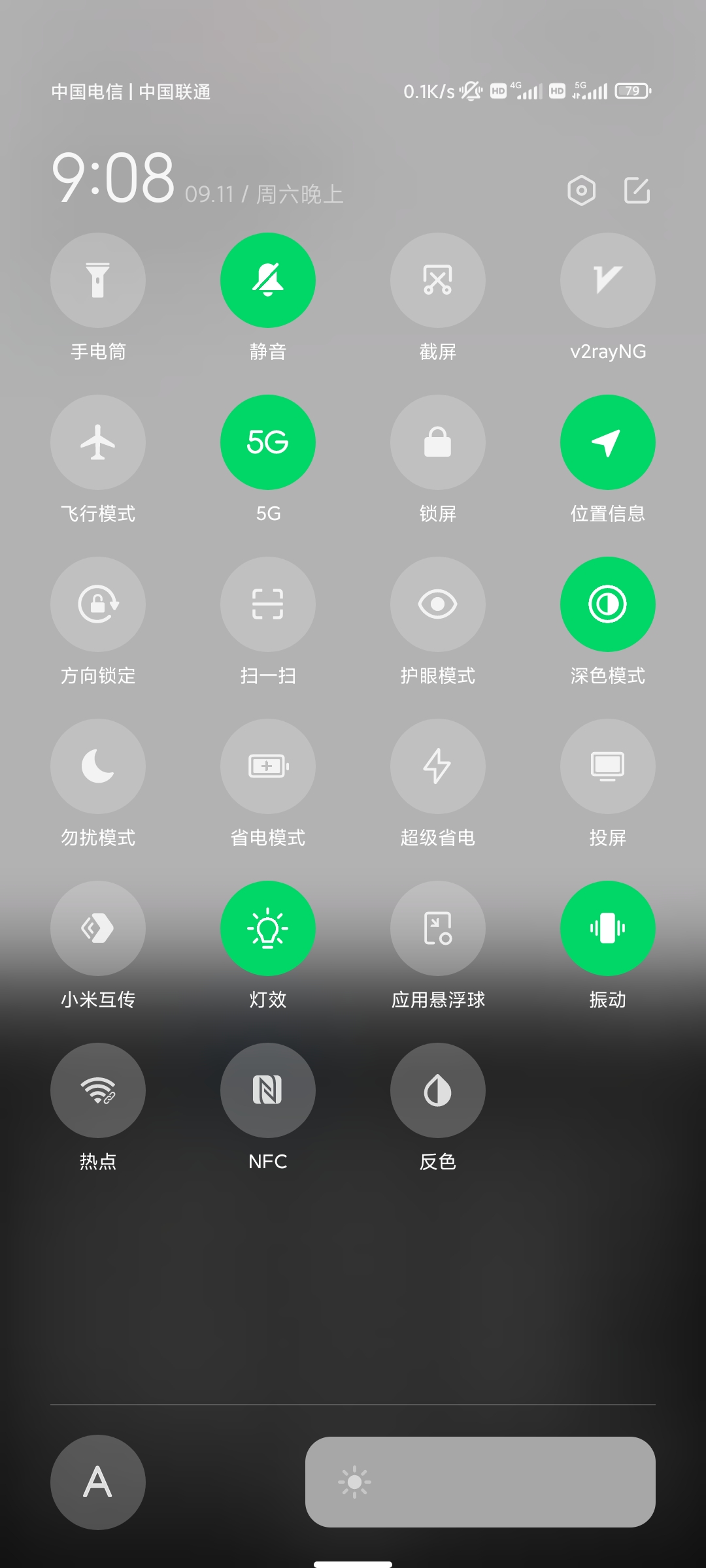The height and width of the screenshot is (1568, 706).
Task: Turn on the flashlight (手电筒)
Action: click(x=98, y=280)
